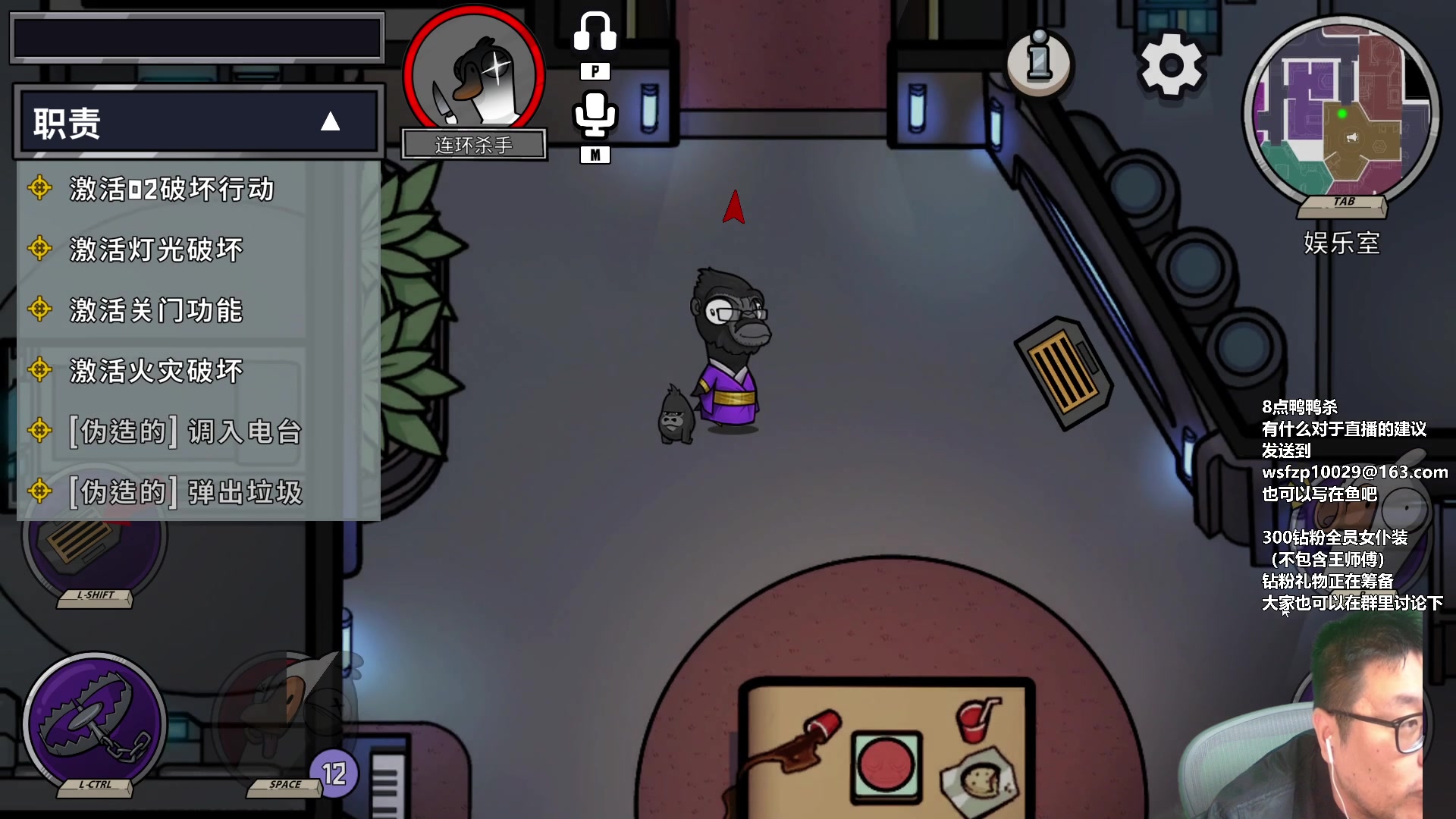
Task: Select task 激活关门功能
Action: pyautogui.click(x=156, y=310)
